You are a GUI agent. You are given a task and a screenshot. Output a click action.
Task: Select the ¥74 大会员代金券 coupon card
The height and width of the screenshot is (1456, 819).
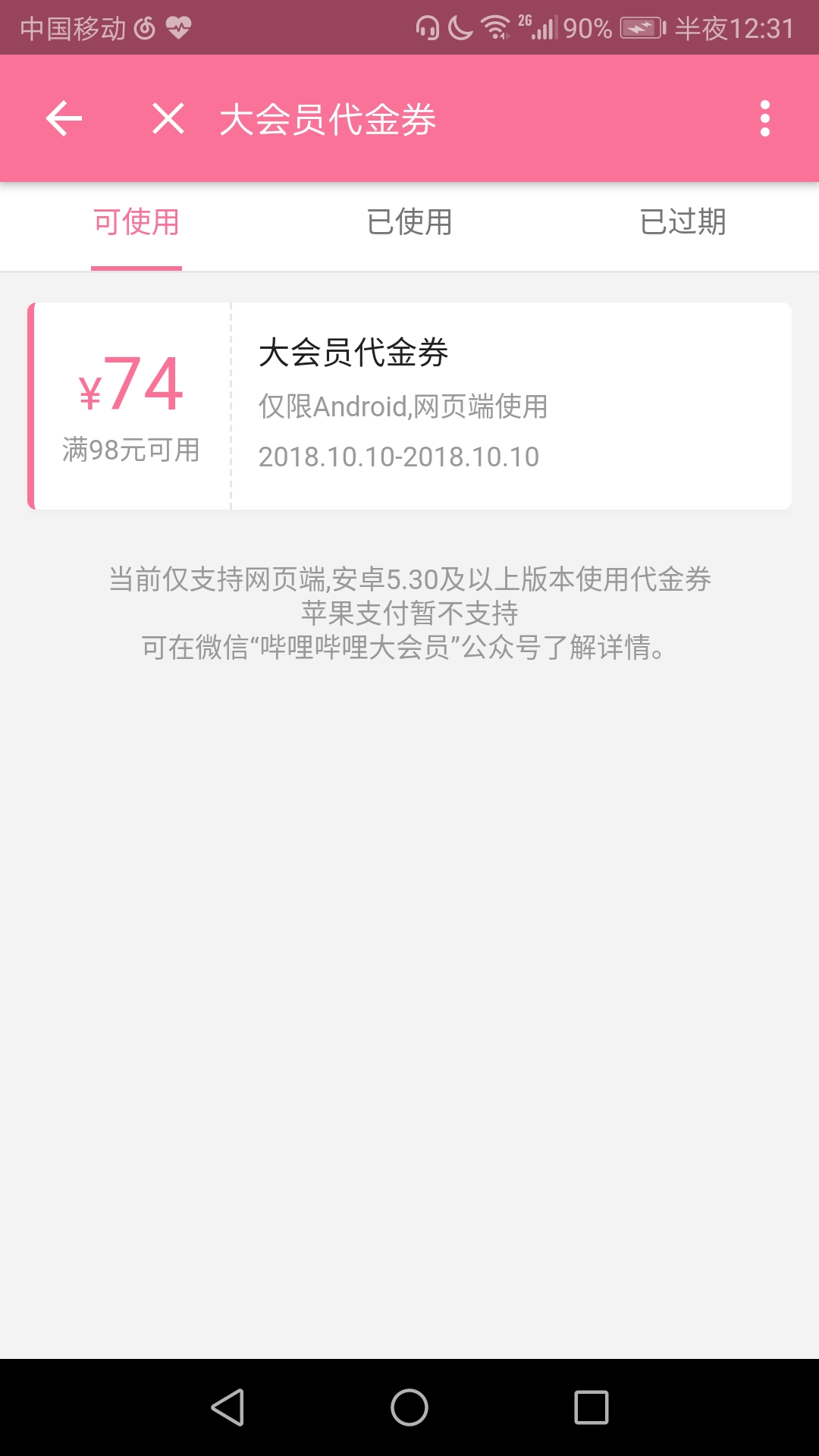click(x=409, y=406)
